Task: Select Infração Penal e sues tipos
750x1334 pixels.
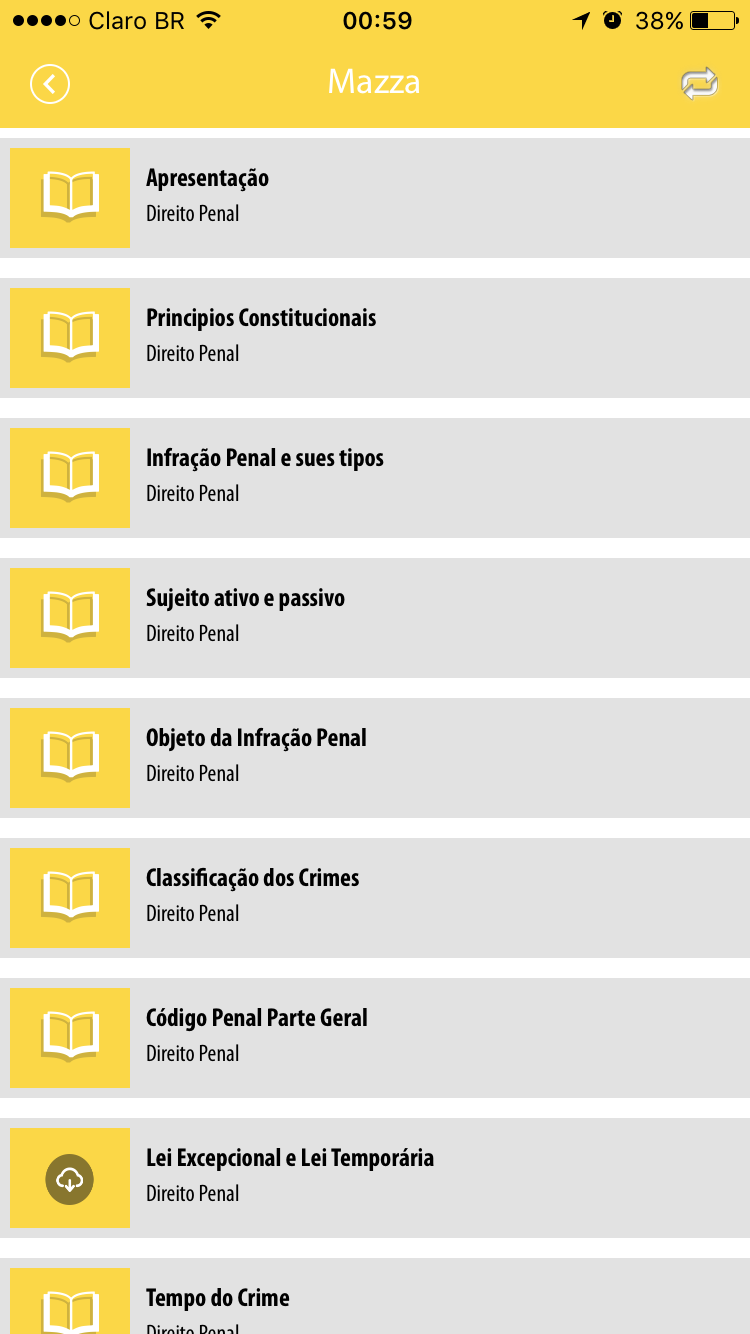Action: click(x=375, y=478)
